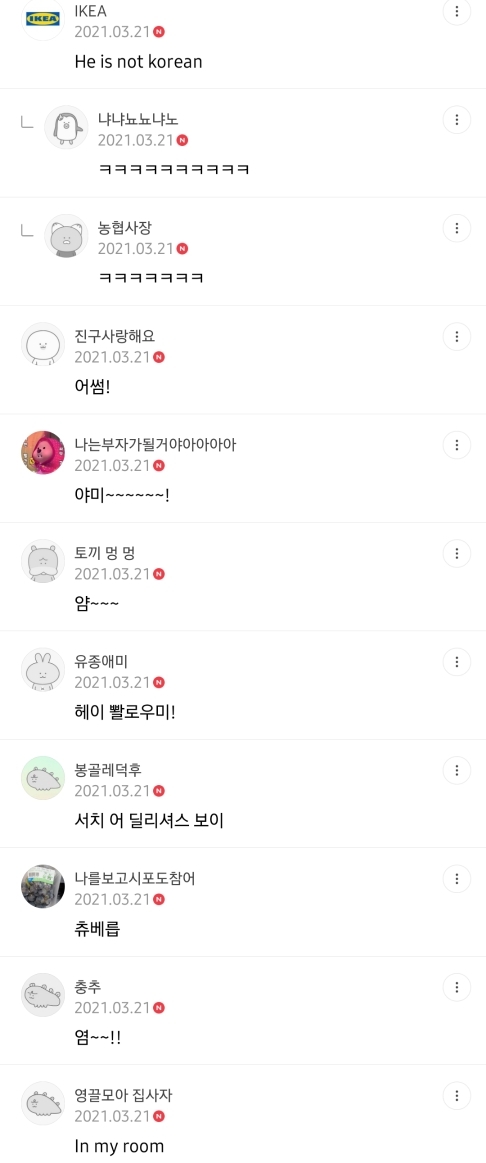View IKEA's profile picture
Viewport: 486px width, 1163px height.
coord(43,18)
